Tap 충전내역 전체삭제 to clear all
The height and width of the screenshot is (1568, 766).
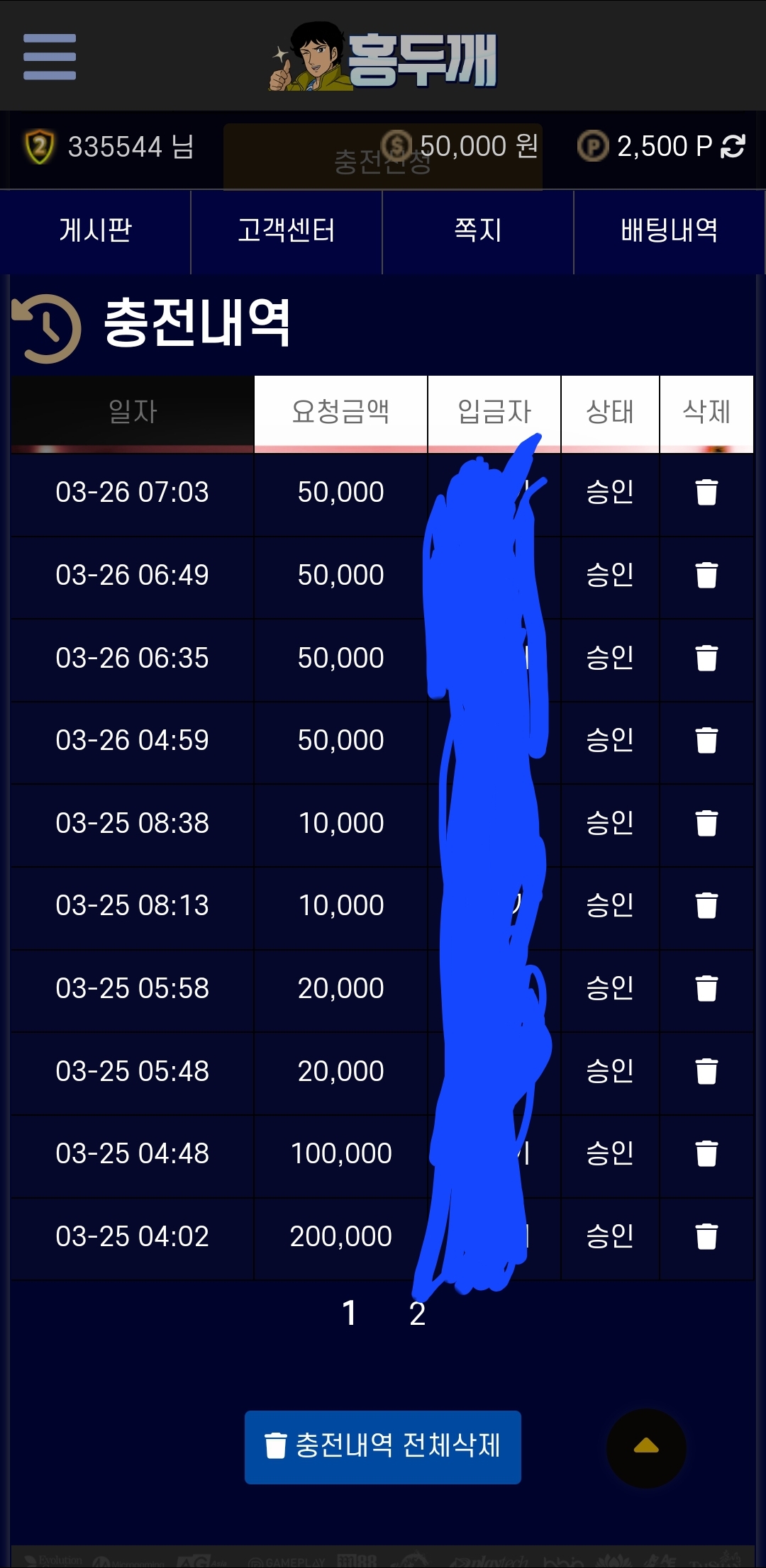coord(383,1447)
